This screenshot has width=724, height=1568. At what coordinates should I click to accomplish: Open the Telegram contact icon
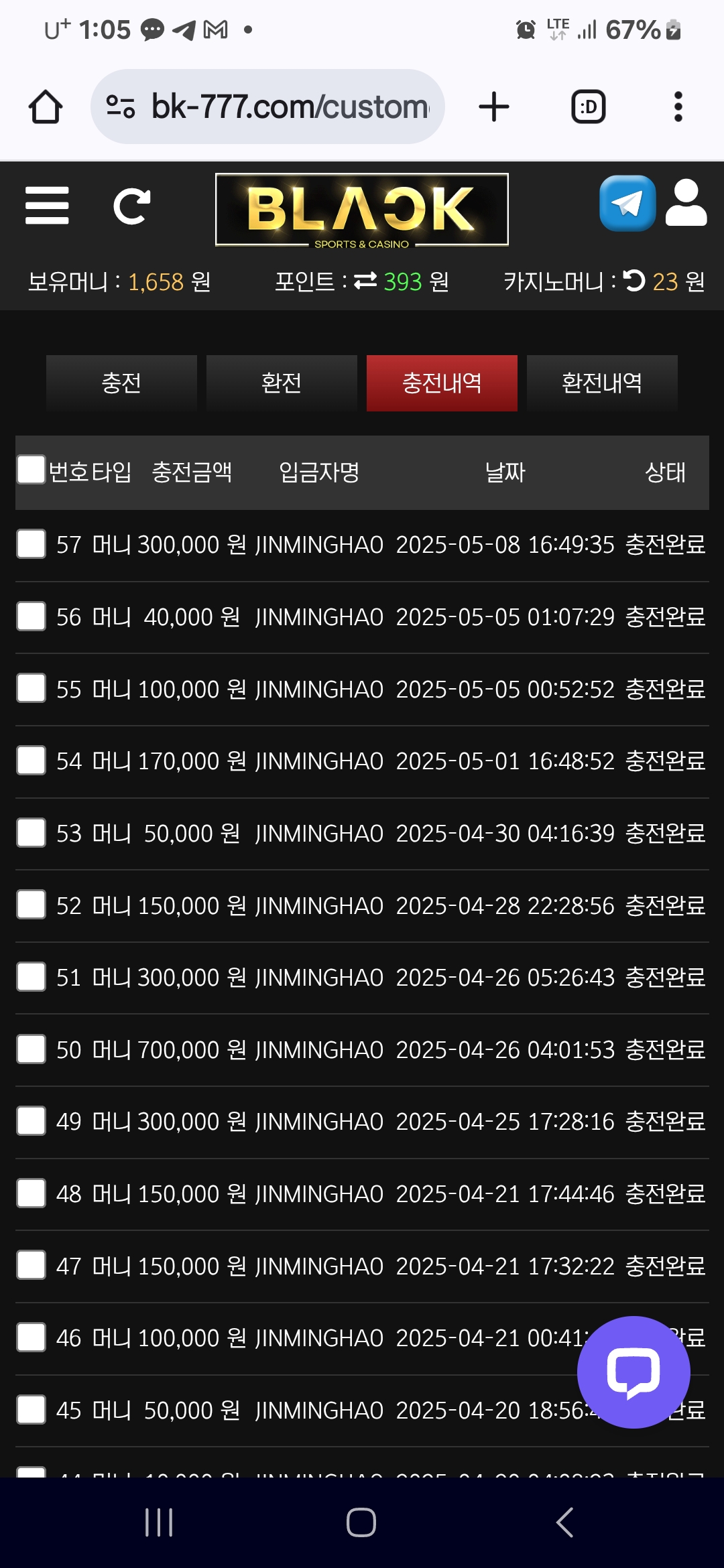coord(627,203)
